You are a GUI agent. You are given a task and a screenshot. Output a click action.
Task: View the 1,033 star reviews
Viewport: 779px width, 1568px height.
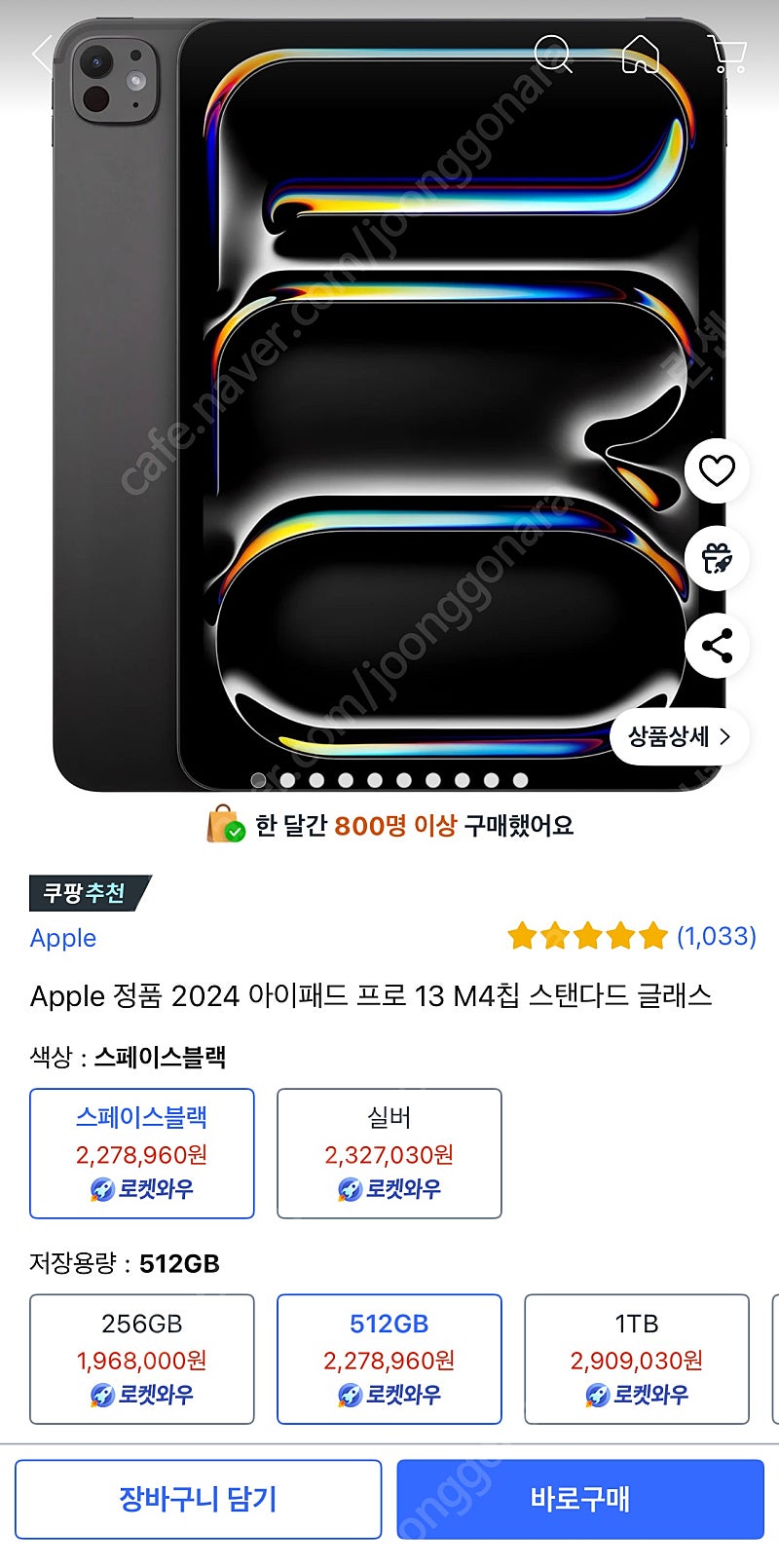[x=631, y=936]
